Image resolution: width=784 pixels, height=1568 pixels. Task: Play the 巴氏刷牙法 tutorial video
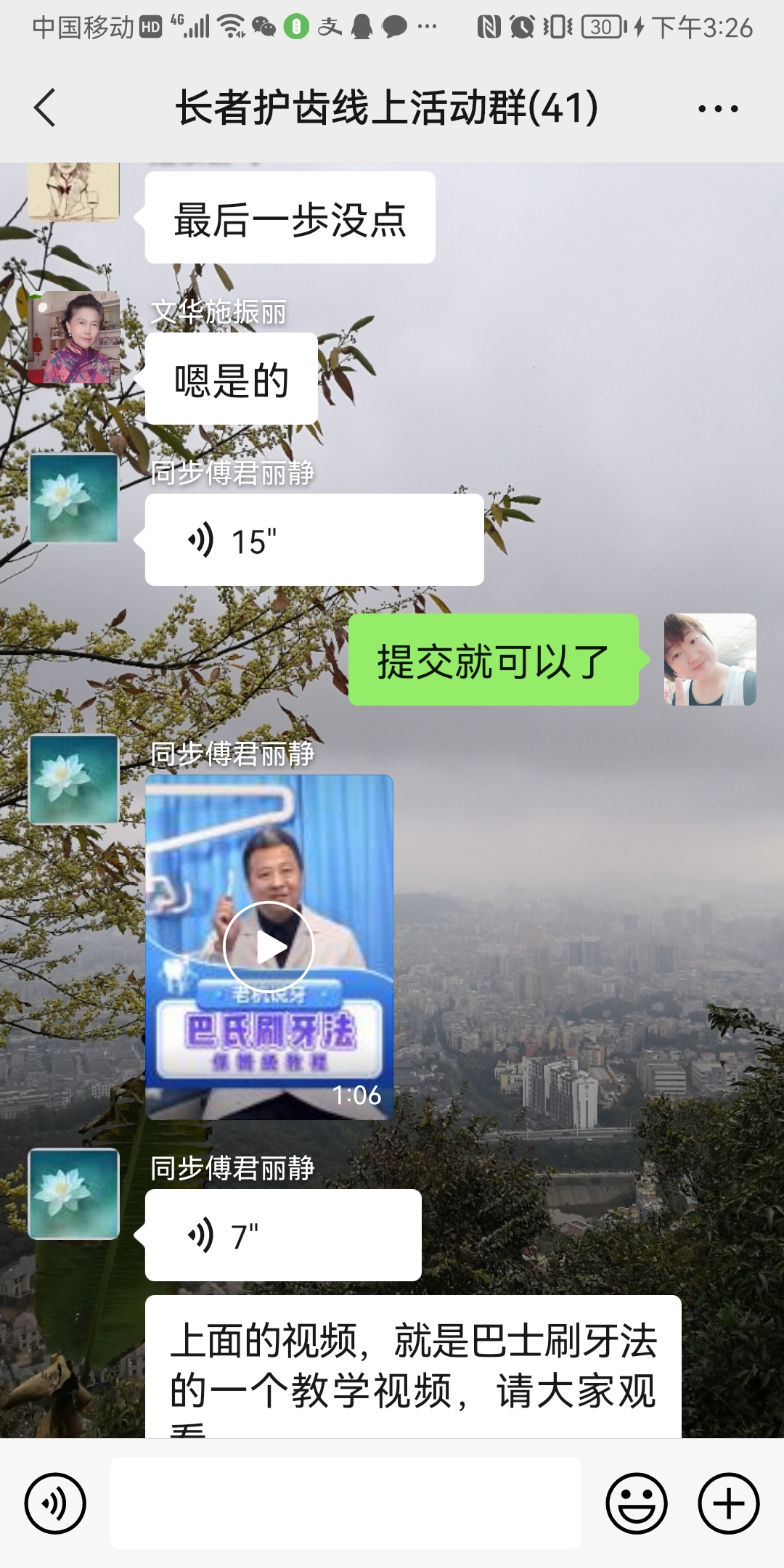269,947
